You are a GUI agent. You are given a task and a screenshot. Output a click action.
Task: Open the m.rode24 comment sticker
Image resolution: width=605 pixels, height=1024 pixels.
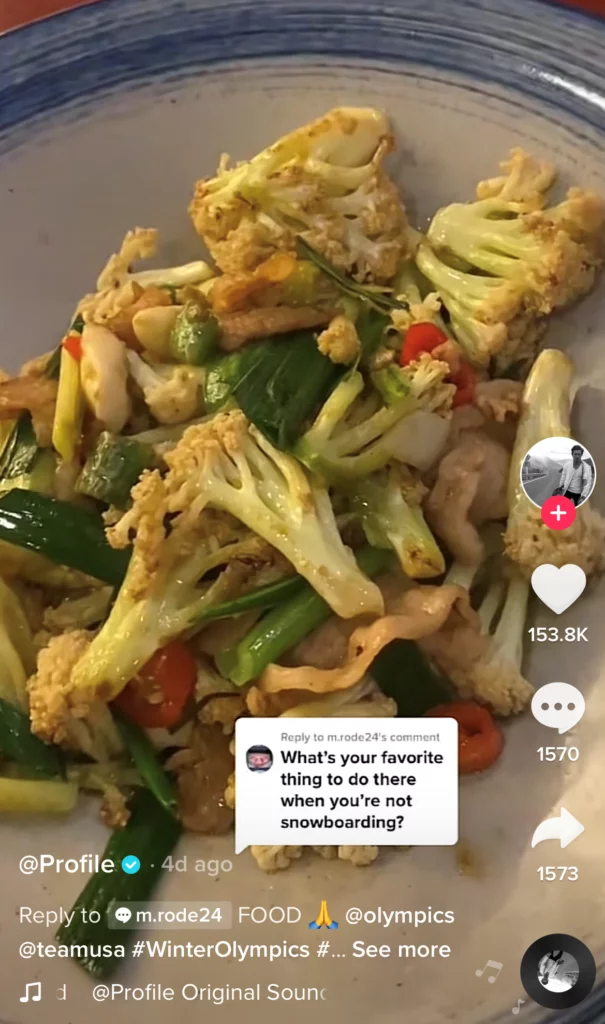click(x=347, y=781)
